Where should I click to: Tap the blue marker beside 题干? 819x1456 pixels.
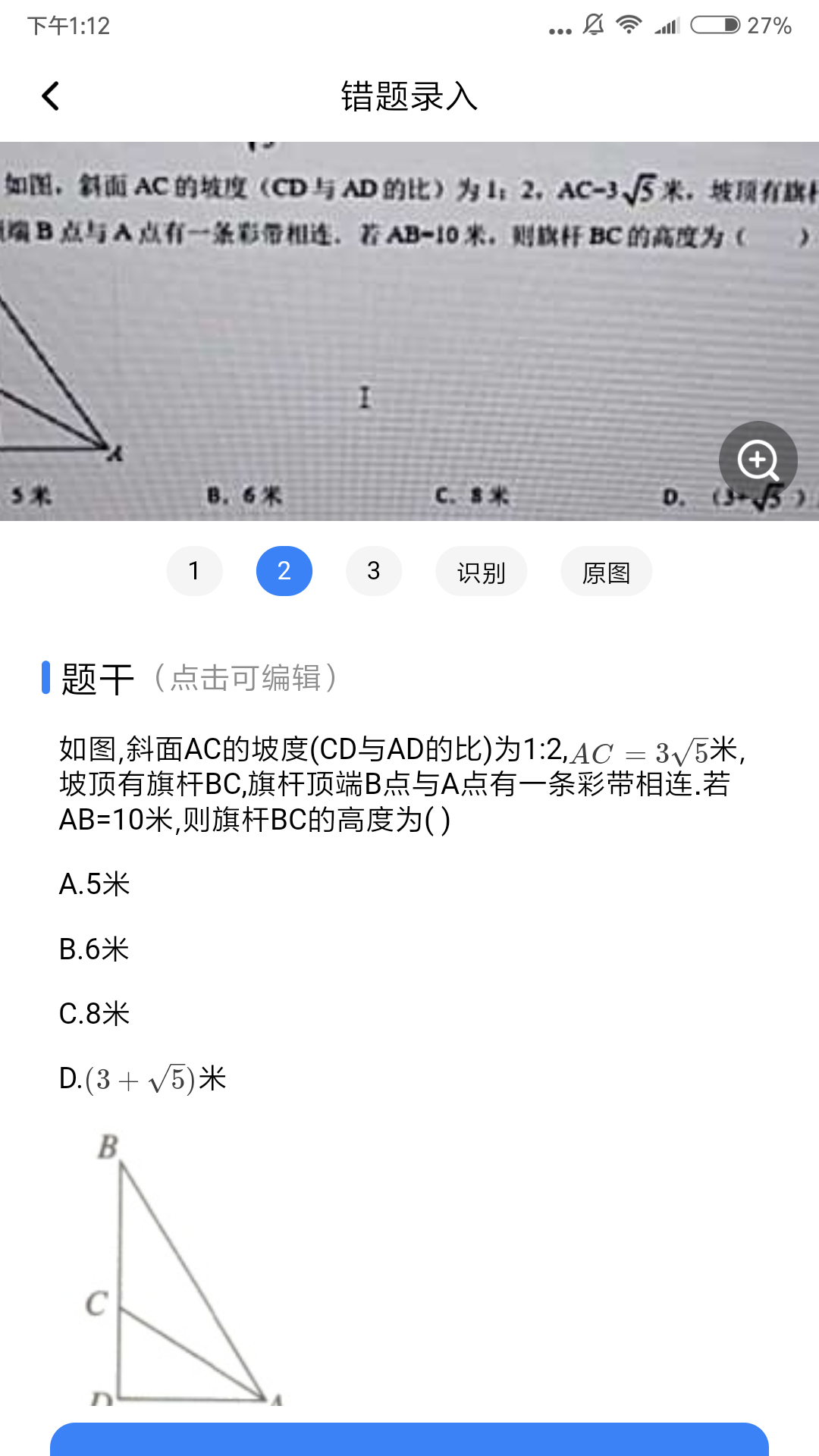click(46, 677)
